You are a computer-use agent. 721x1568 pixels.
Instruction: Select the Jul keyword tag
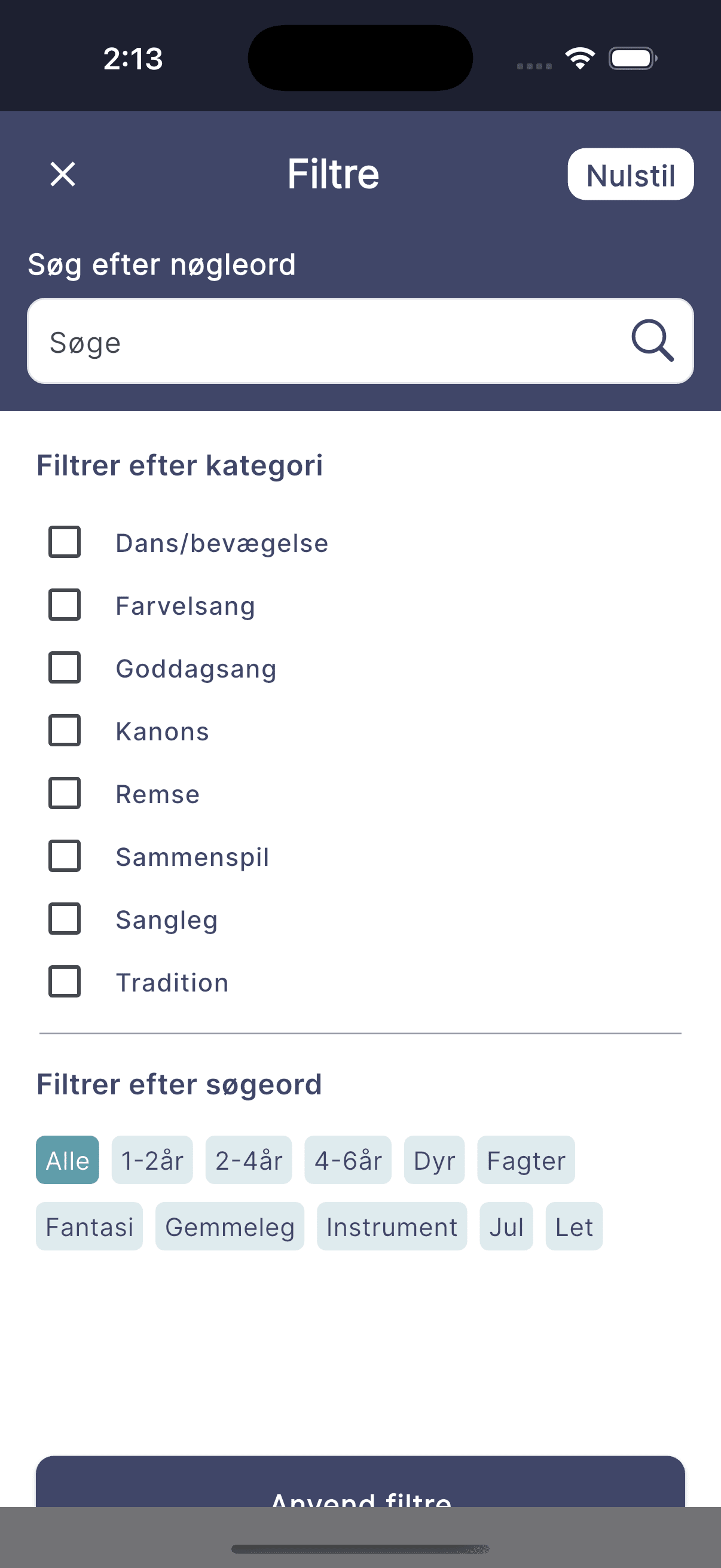point(506,1227)
